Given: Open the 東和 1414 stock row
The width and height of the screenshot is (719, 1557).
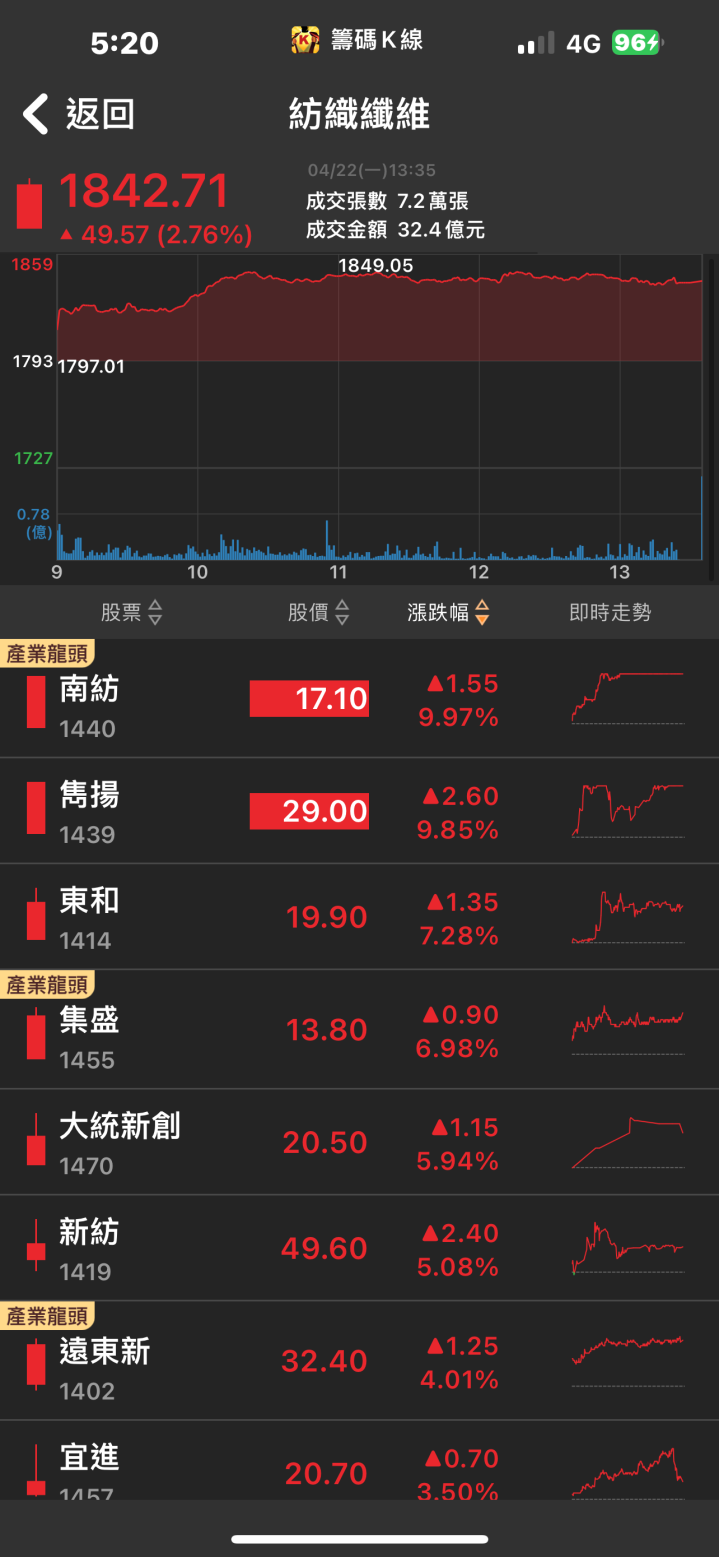Looking at the screenshot, I should point(359,917).
